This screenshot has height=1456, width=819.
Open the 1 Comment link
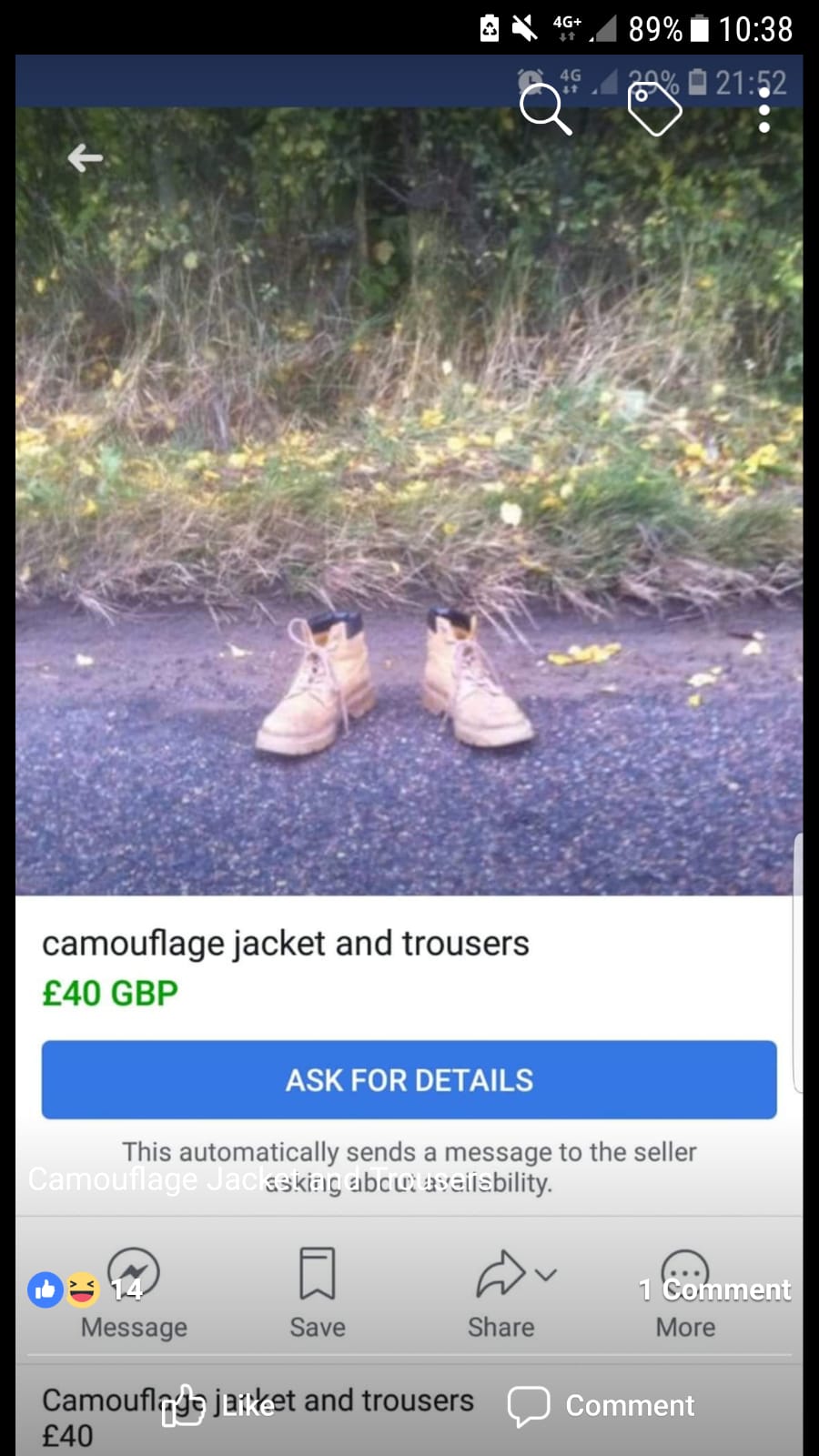click(x=714, y=1289)
